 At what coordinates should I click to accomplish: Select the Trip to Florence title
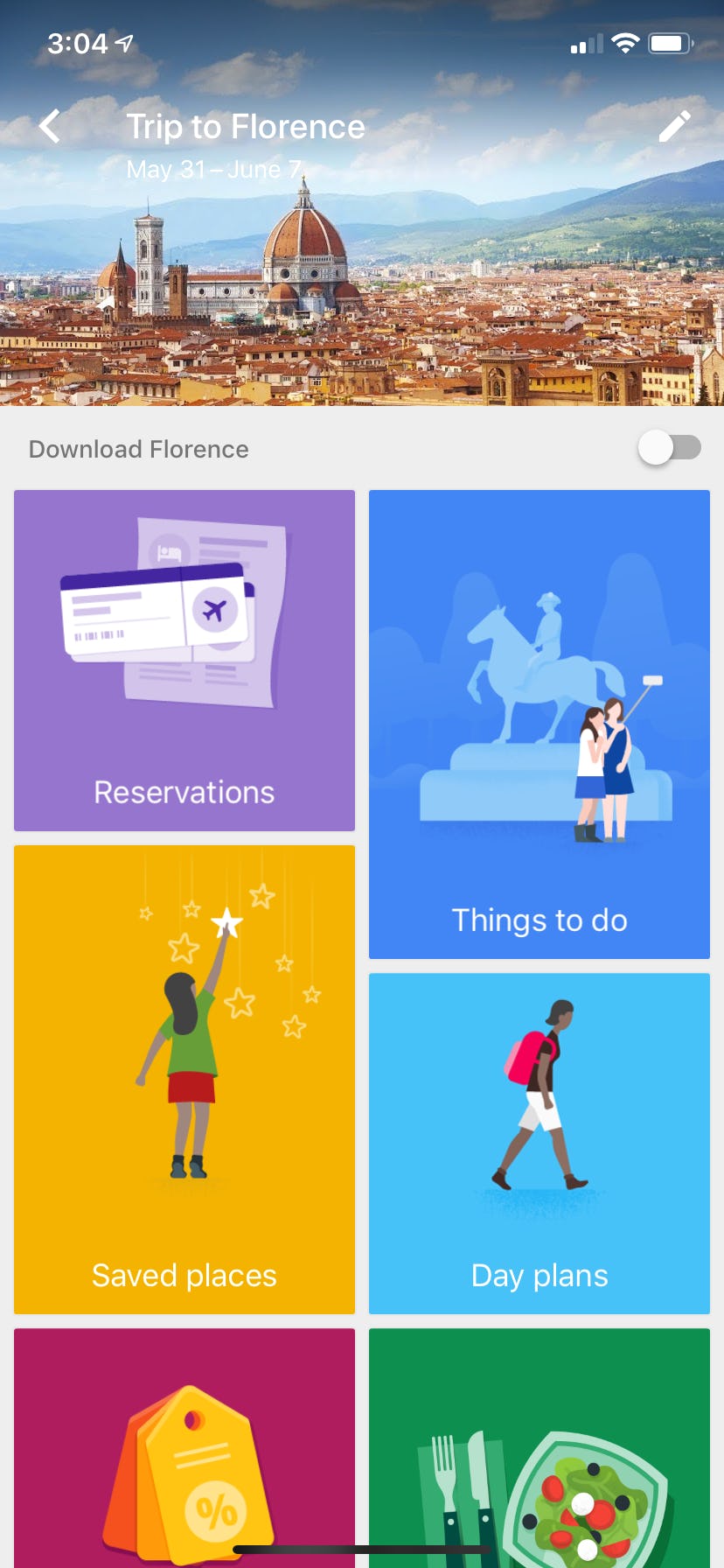tap(246, 126)
